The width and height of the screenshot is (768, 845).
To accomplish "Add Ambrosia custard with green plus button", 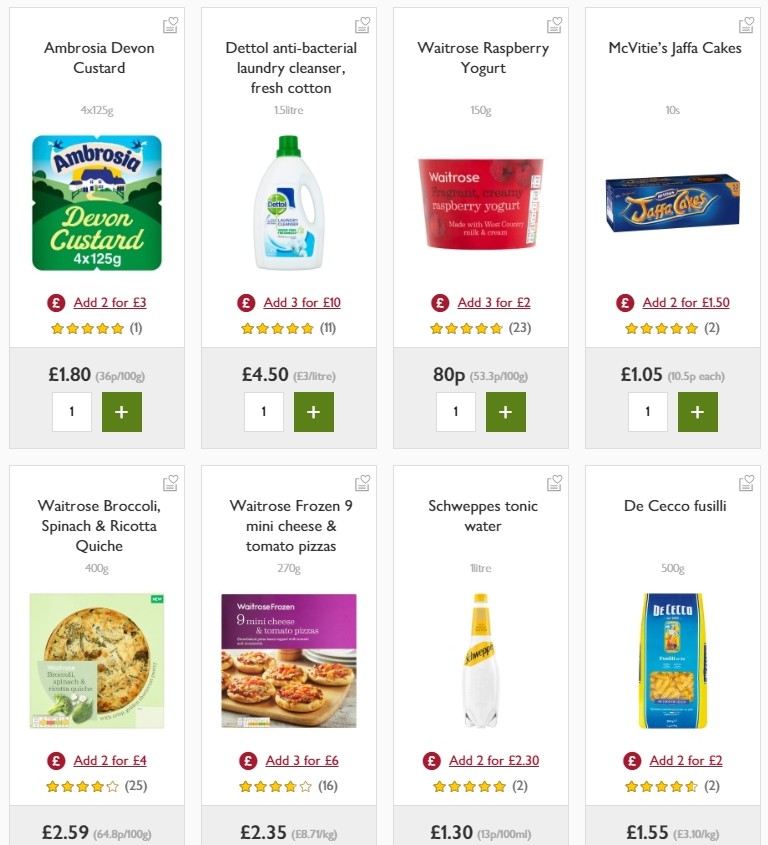I will coord(122,411).
